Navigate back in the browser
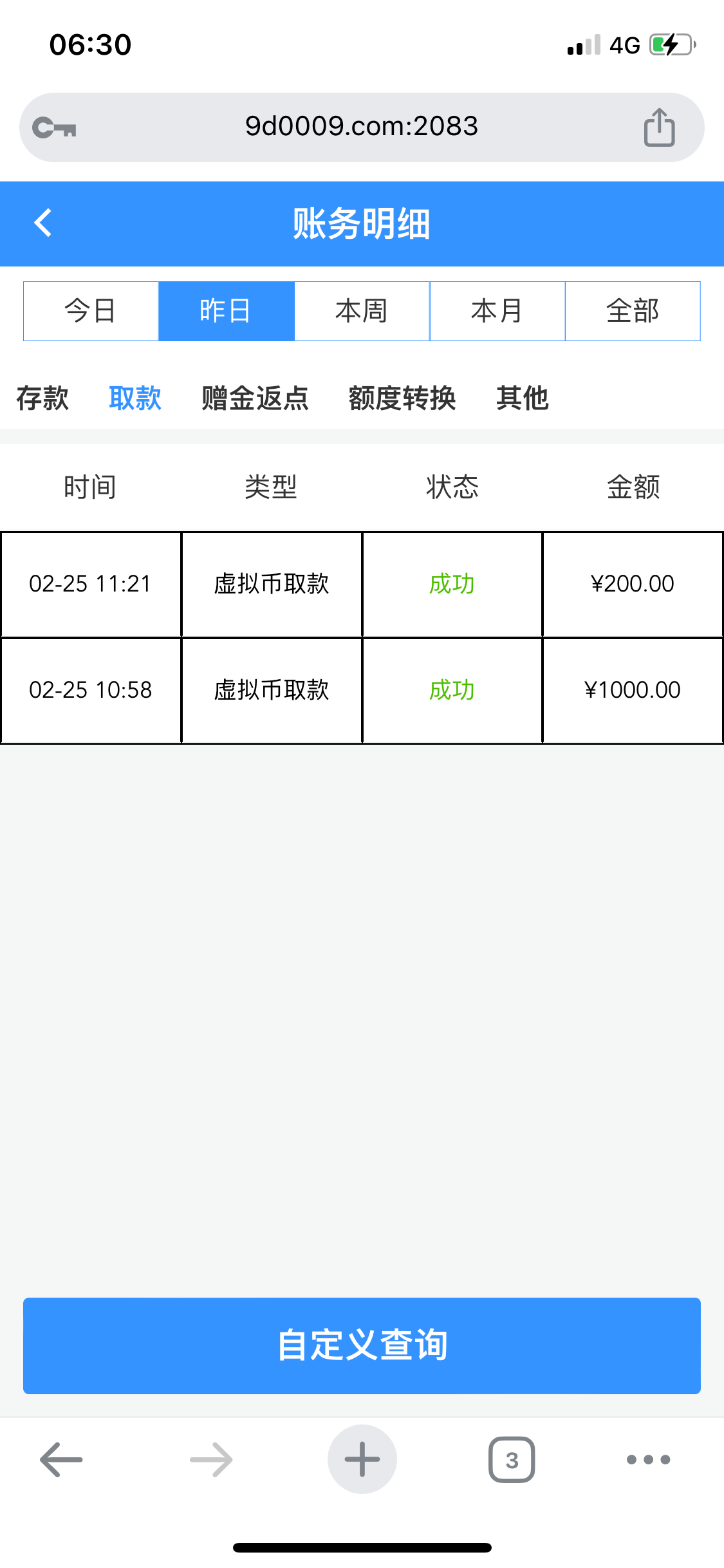The image size is (724, 1568). (61, 1459)
